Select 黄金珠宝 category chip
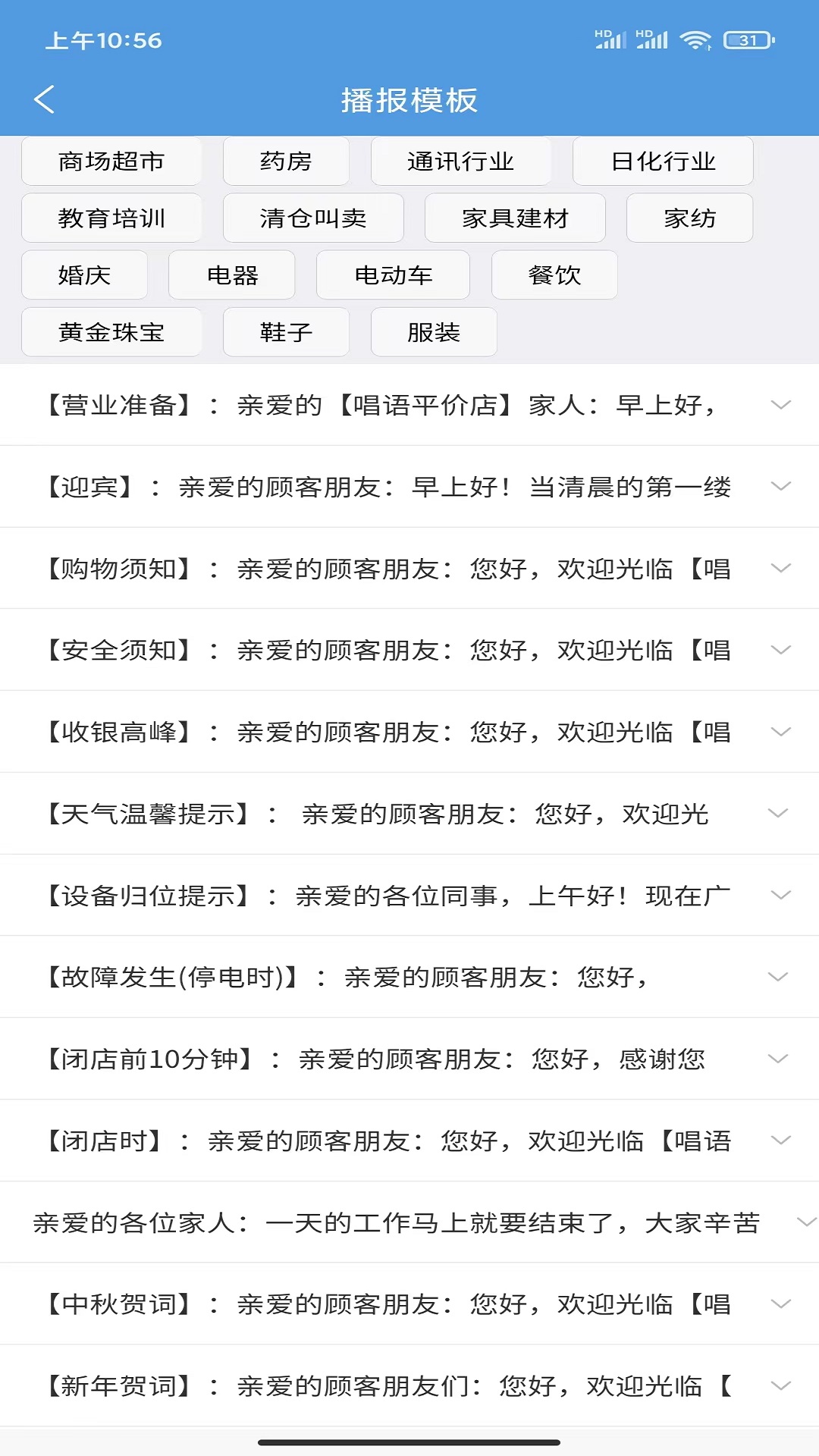 tap(111, 332)
